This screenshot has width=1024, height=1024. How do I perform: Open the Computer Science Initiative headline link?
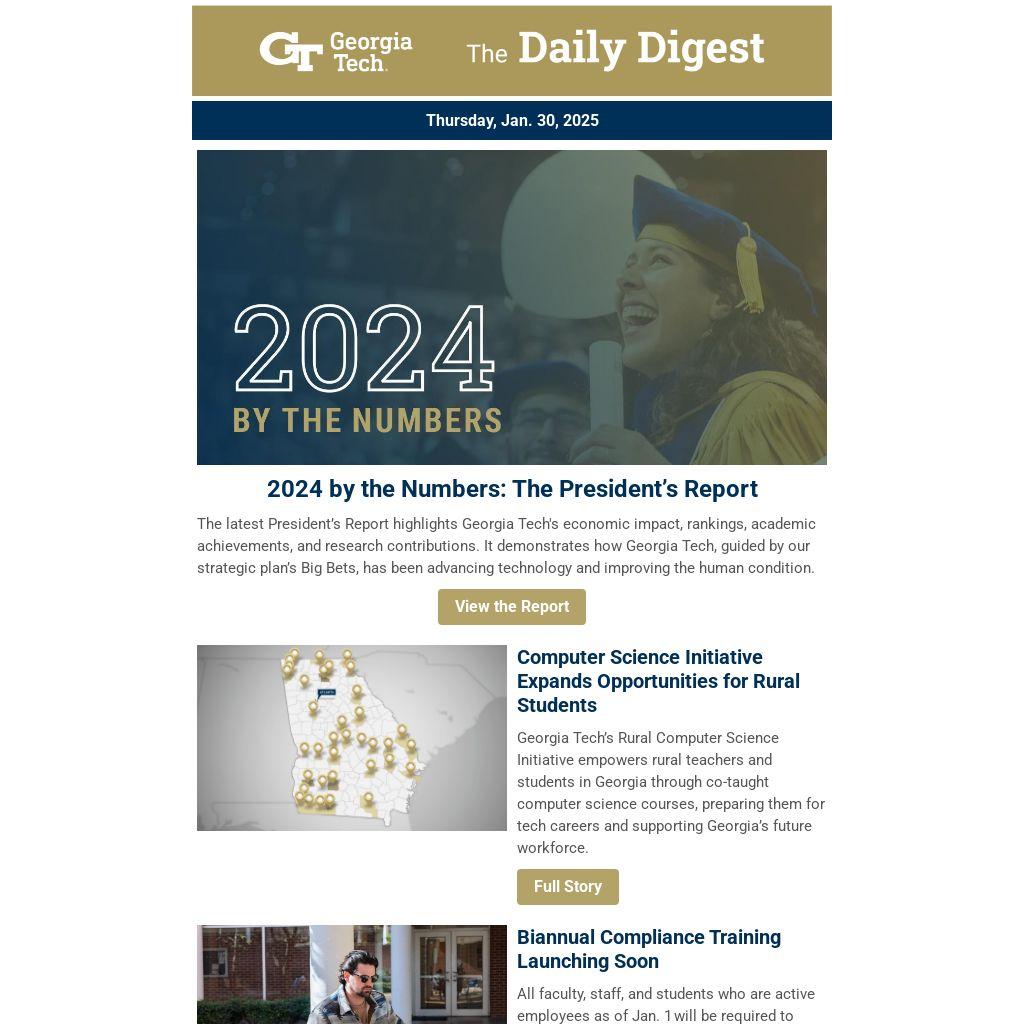pyautogui.click(x=657, y=681)
